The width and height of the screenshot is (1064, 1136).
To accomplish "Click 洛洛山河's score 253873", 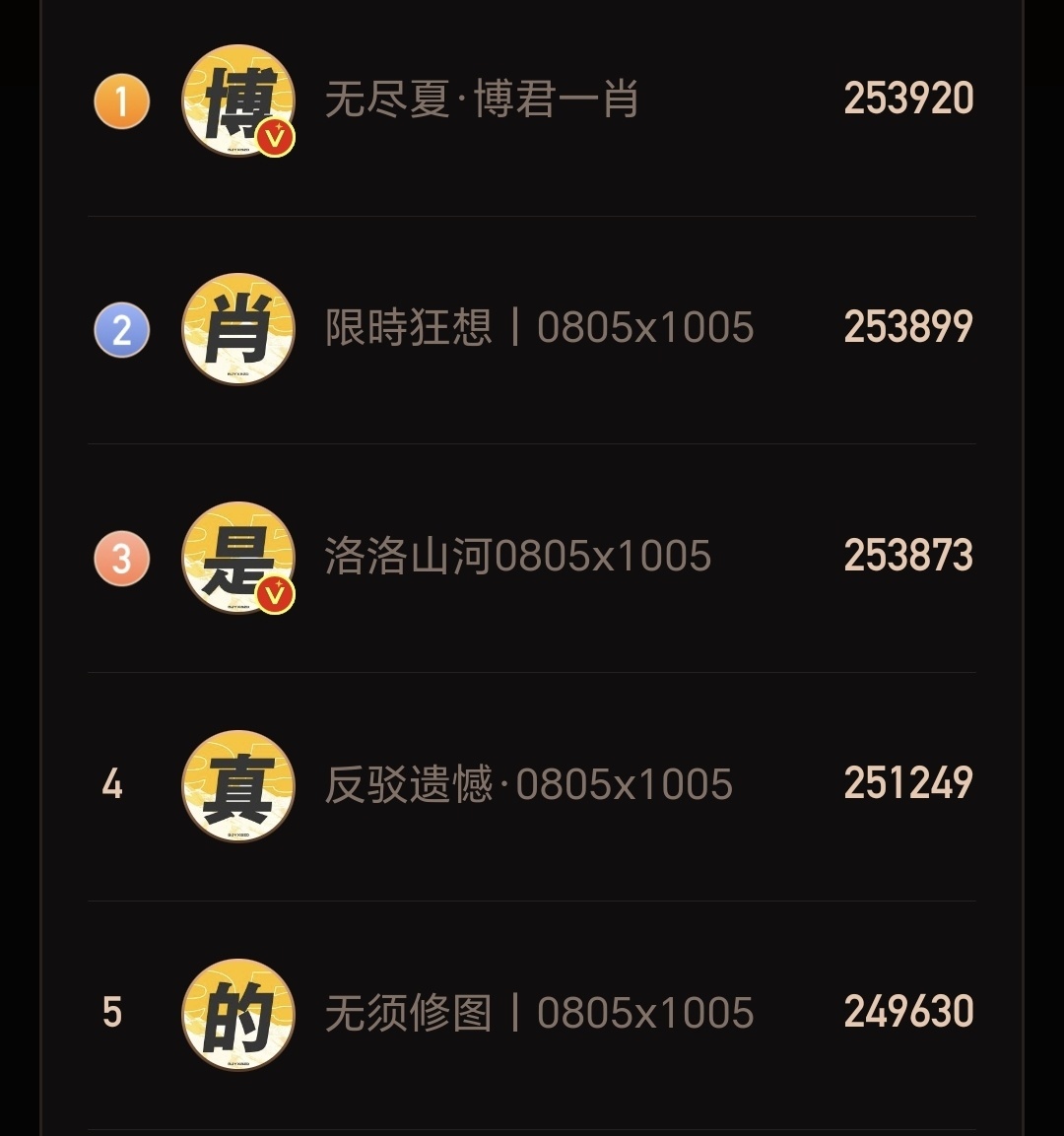I will point(907,557).
